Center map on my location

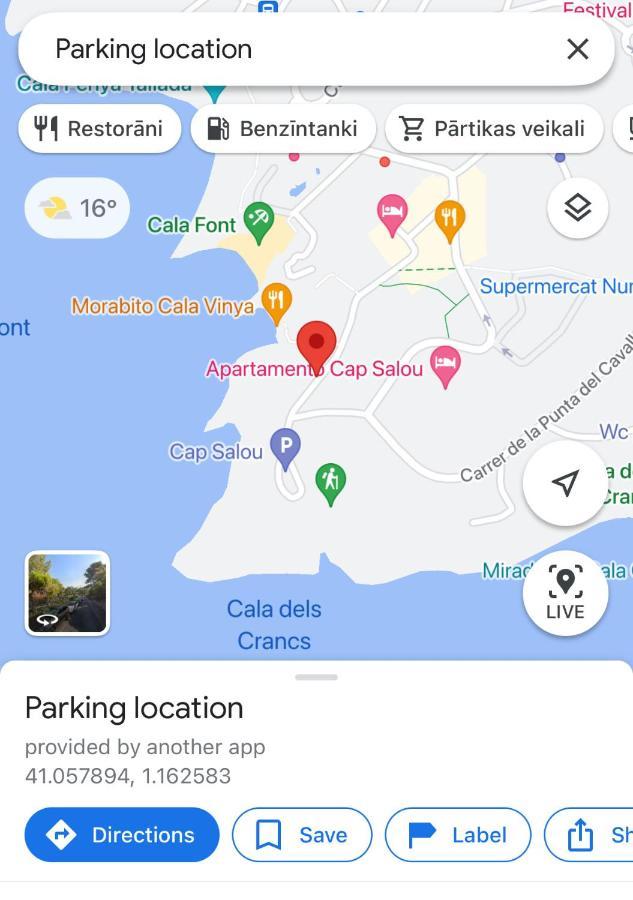pos(565,483)
